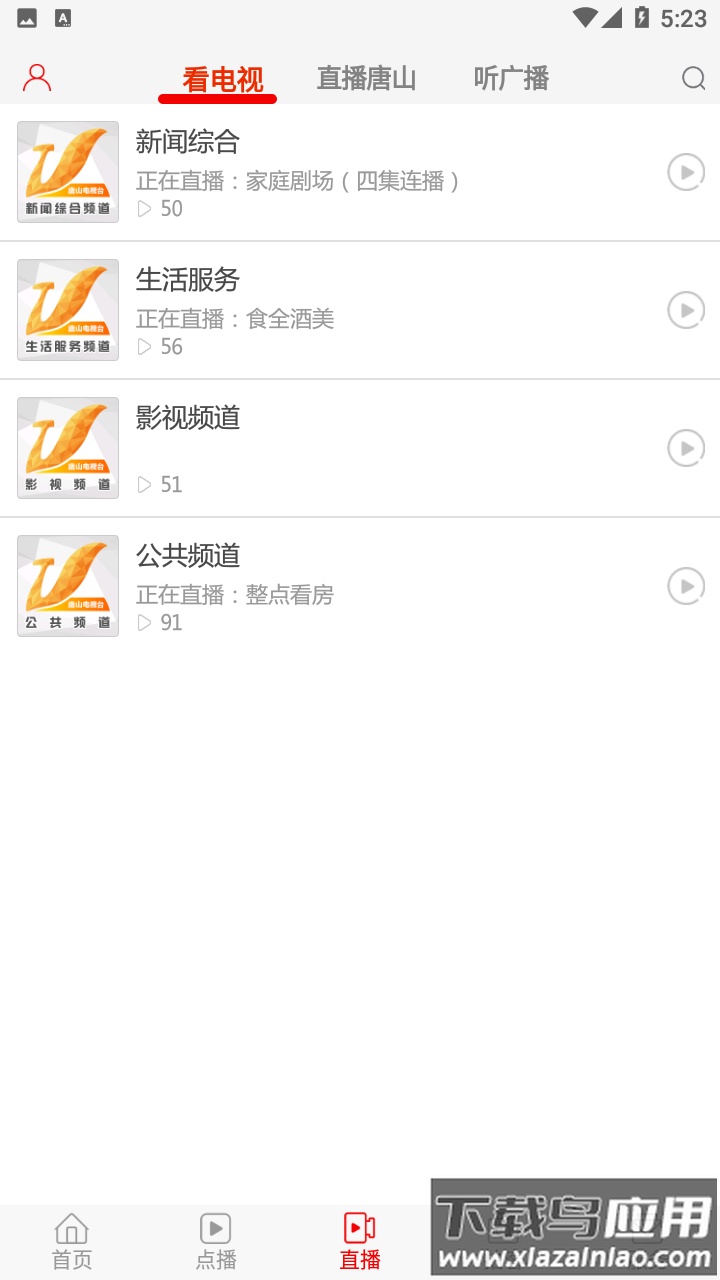Play the 公共频道 broadcast
720x1280 pixels.
pyautogui.click(x=684, y=586)
